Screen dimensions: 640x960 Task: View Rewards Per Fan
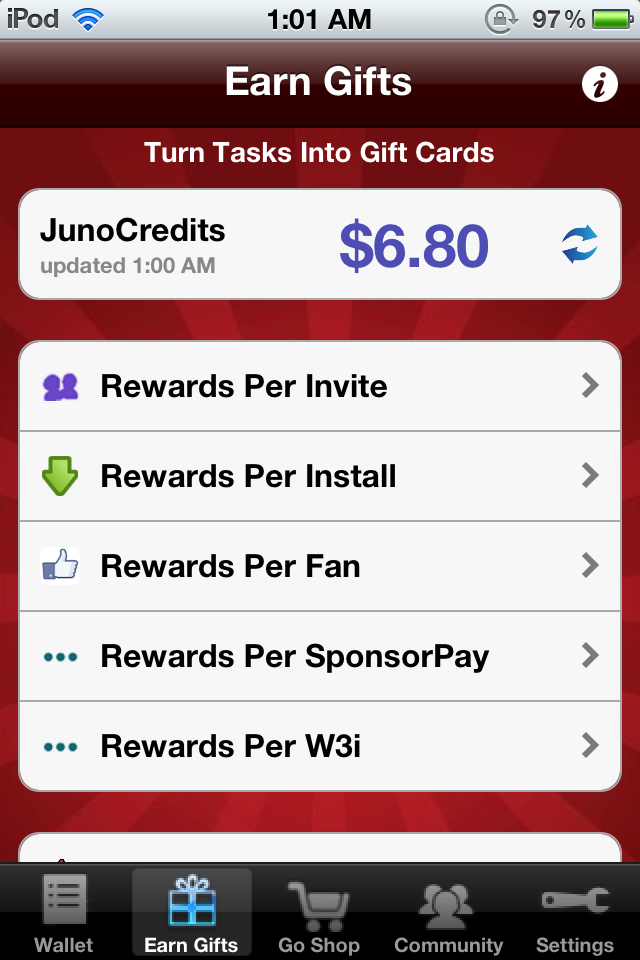click(320, 566)
